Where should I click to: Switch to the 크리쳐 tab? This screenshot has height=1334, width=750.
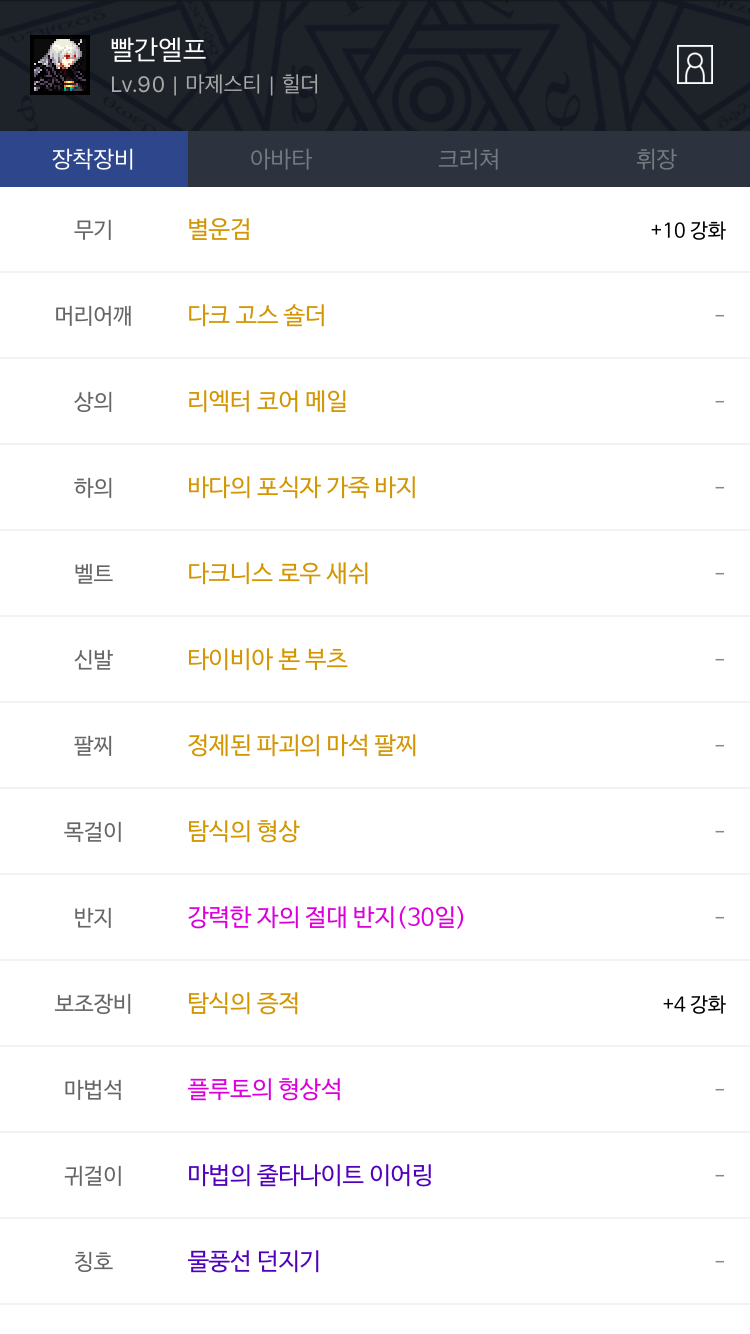(469, 159)
